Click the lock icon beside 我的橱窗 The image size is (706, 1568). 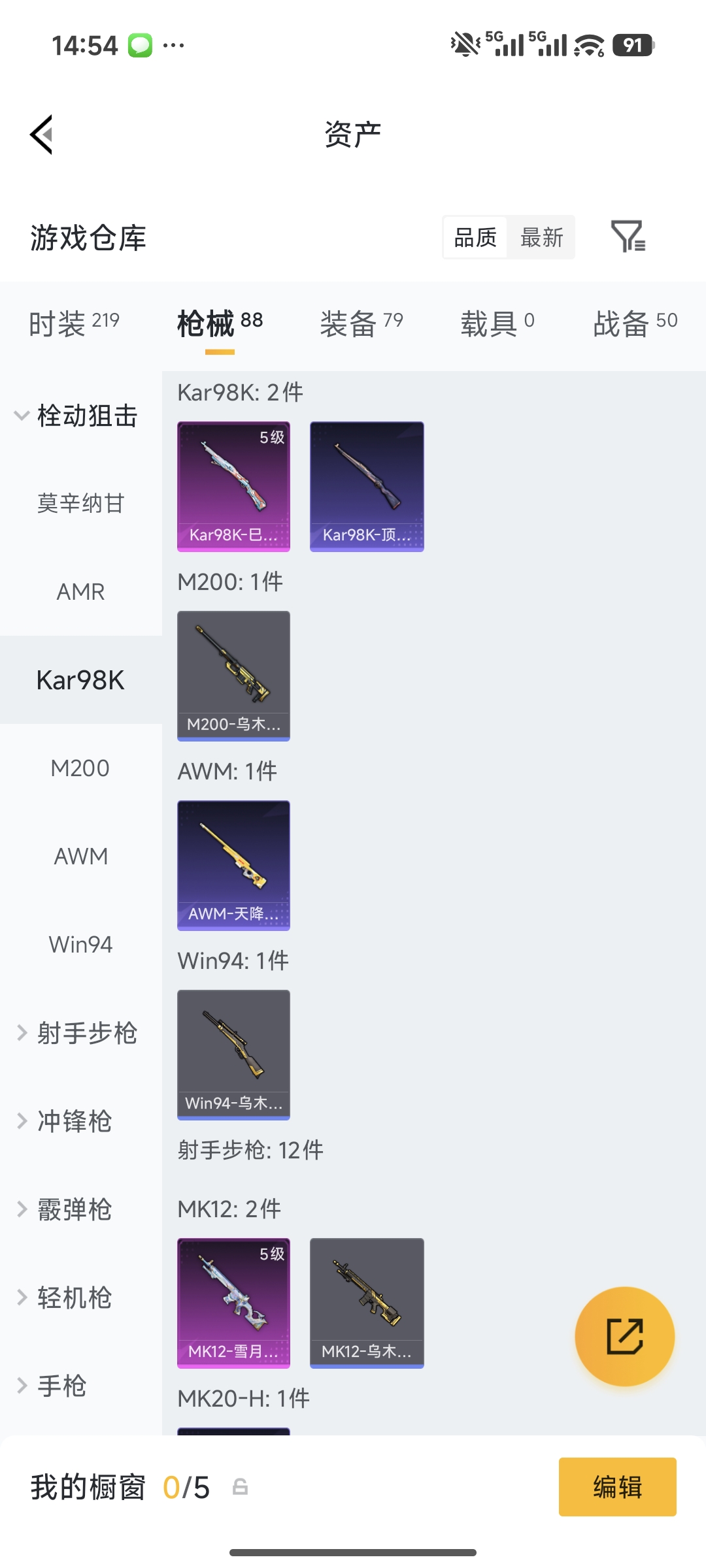[240, 1487]
